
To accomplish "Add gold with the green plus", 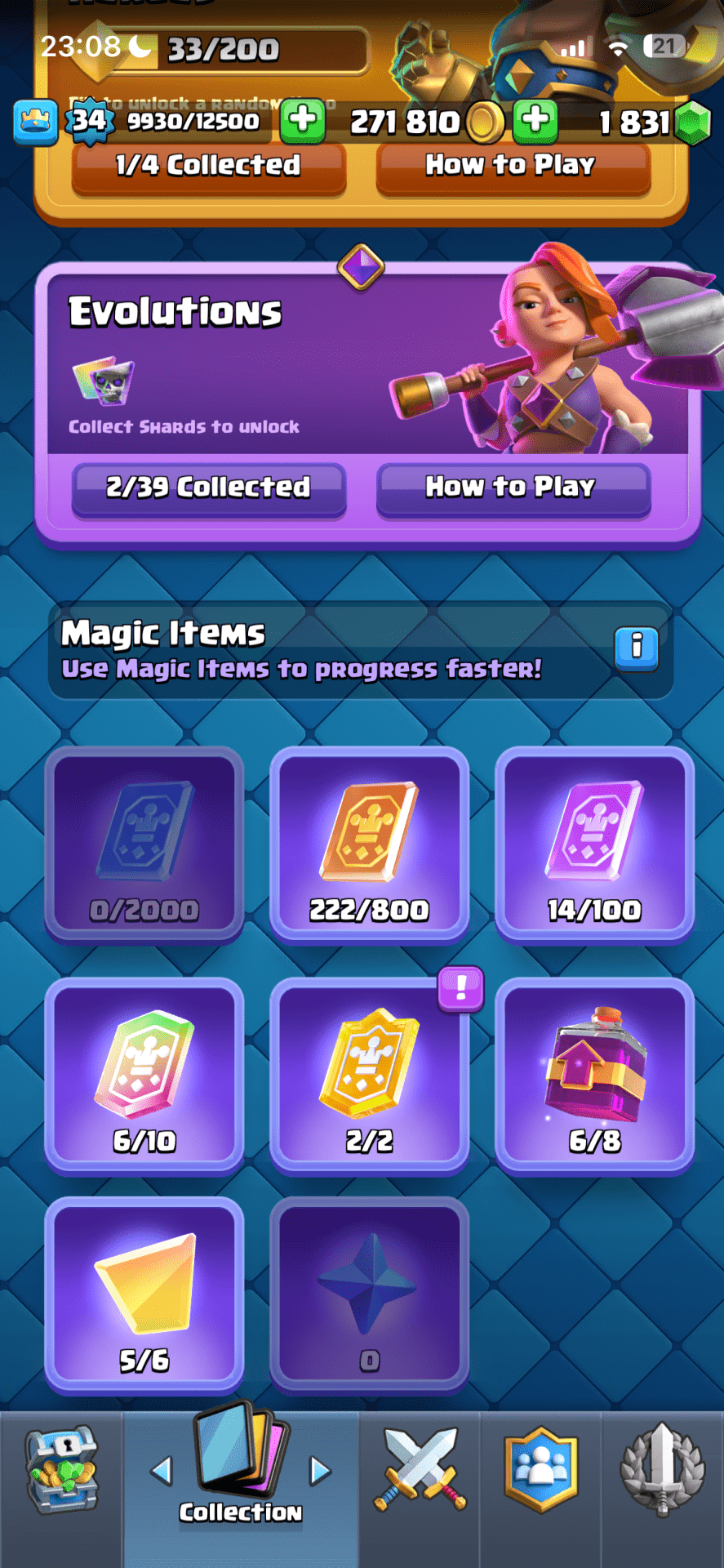I will coord(535,121).
